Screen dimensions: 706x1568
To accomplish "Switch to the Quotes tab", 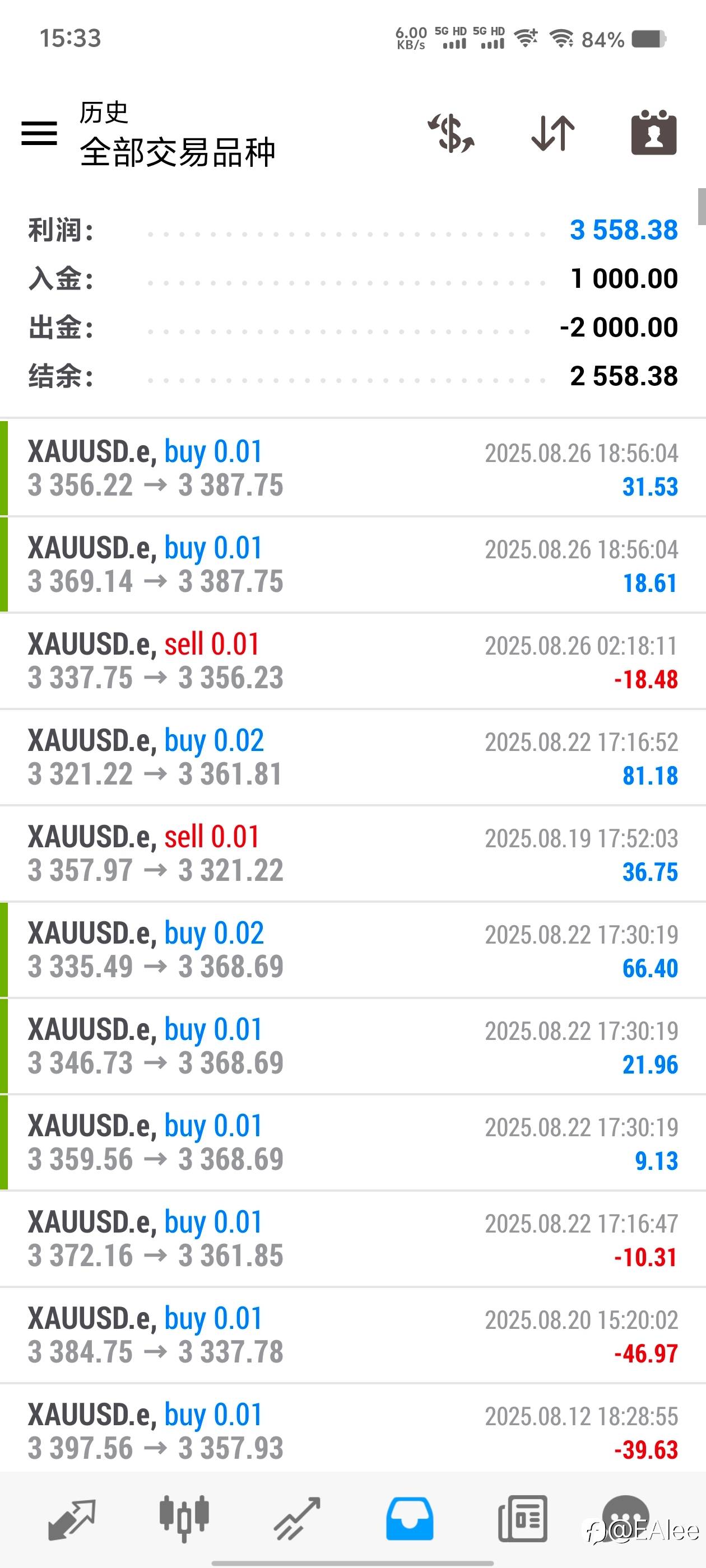I will pos(72,1519).
